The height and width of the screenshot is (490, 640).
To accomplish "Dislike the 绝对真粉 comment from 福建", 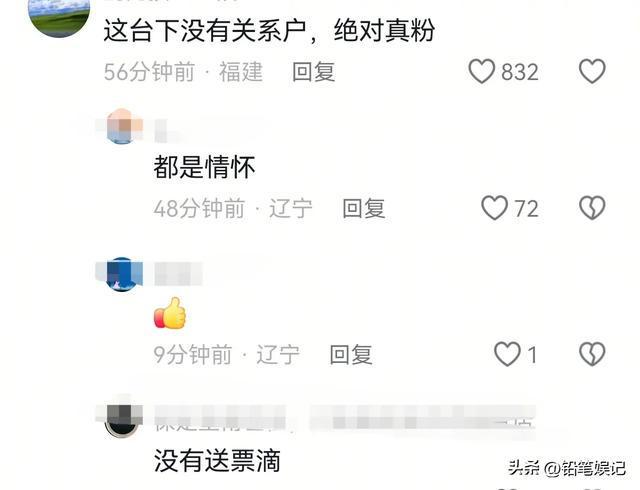I will tap(592, 71).
